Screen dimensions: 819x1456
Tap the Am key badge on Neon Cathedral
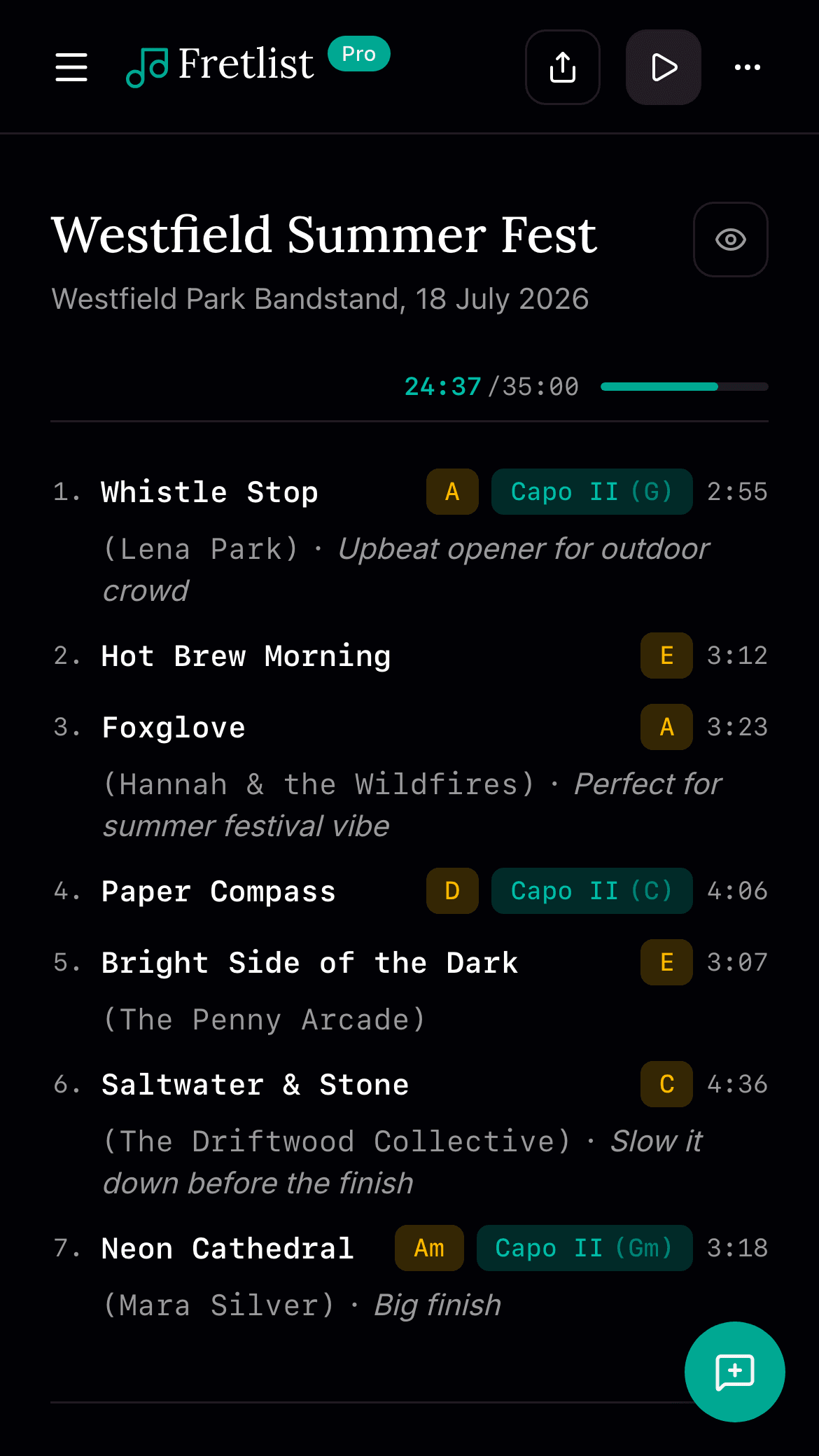(429, 1248)
